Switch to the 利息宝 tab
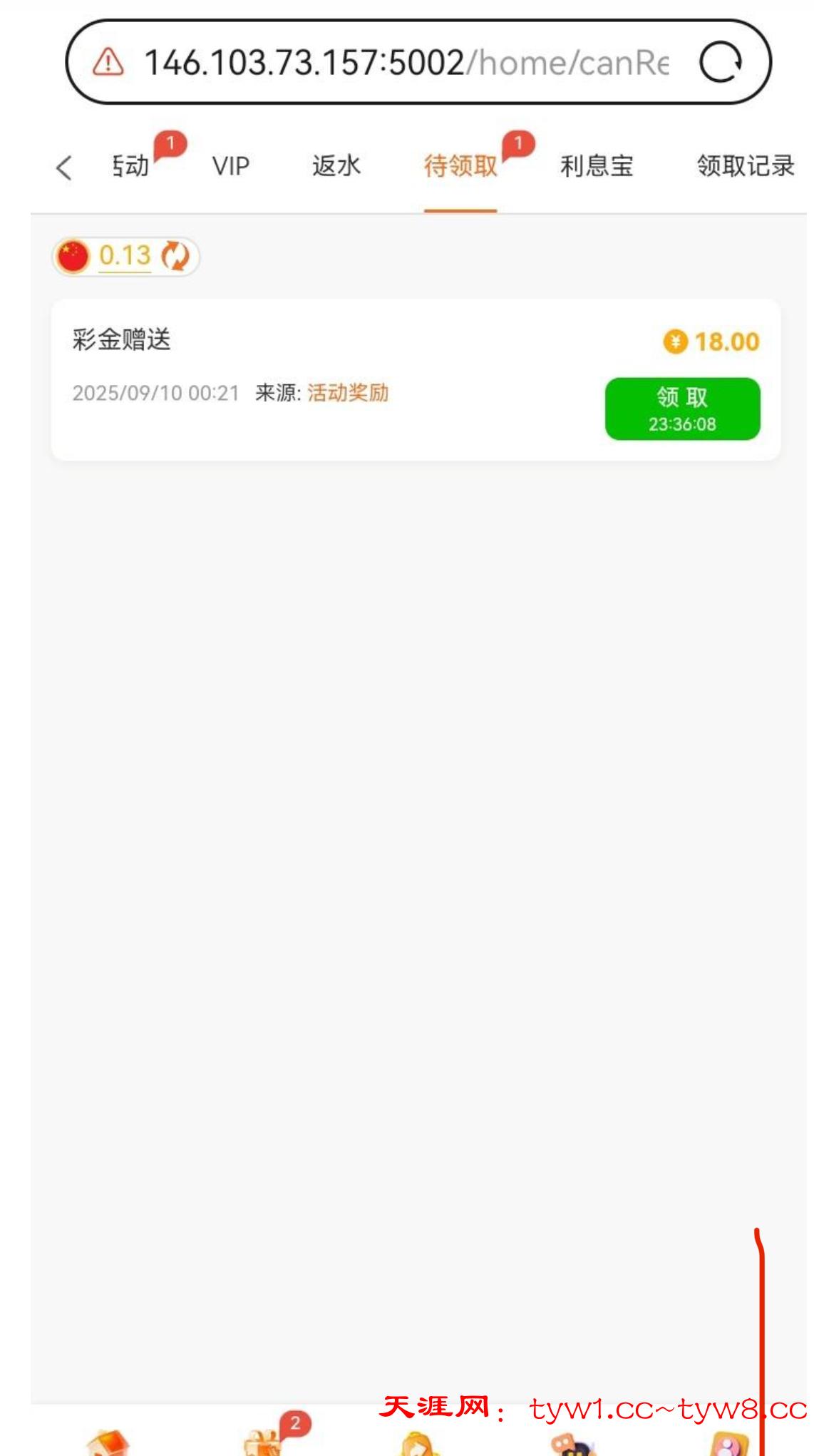Screen dimensions: 814x1456 click(x=597, y=166)
